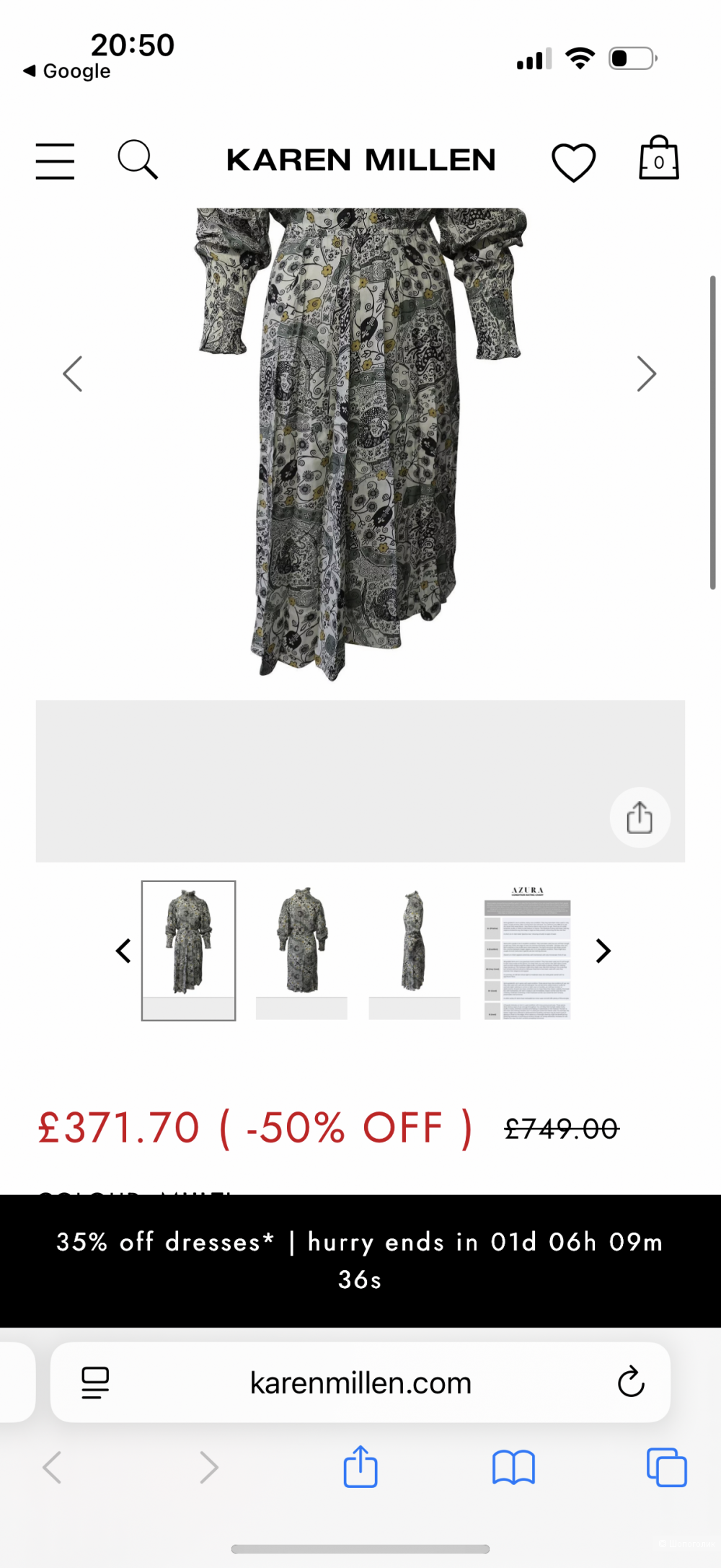Image resolution: width=721 pixels, height=1568 pixels.
Task: Open the site search
Action: [137, 159]
